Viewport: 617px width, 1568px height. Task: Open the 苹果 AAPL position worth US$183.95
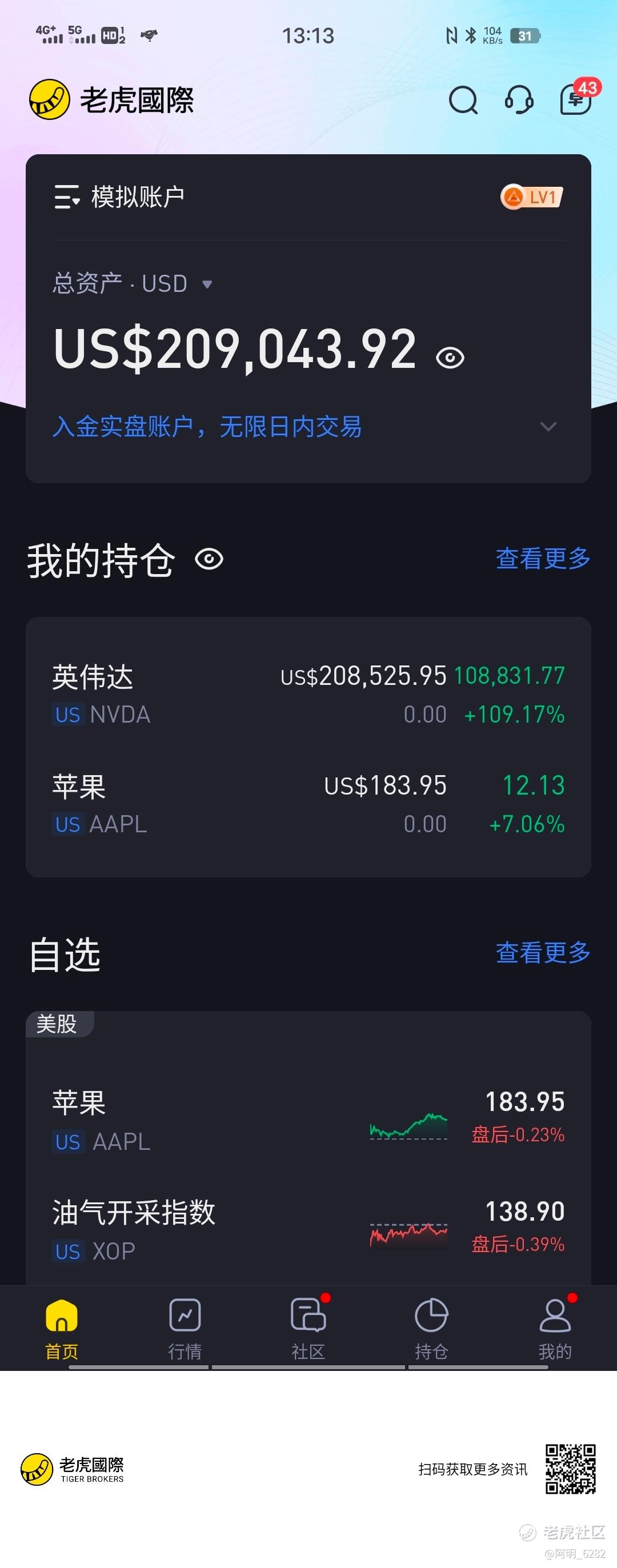pyautogui.click(x=308, y=804)
